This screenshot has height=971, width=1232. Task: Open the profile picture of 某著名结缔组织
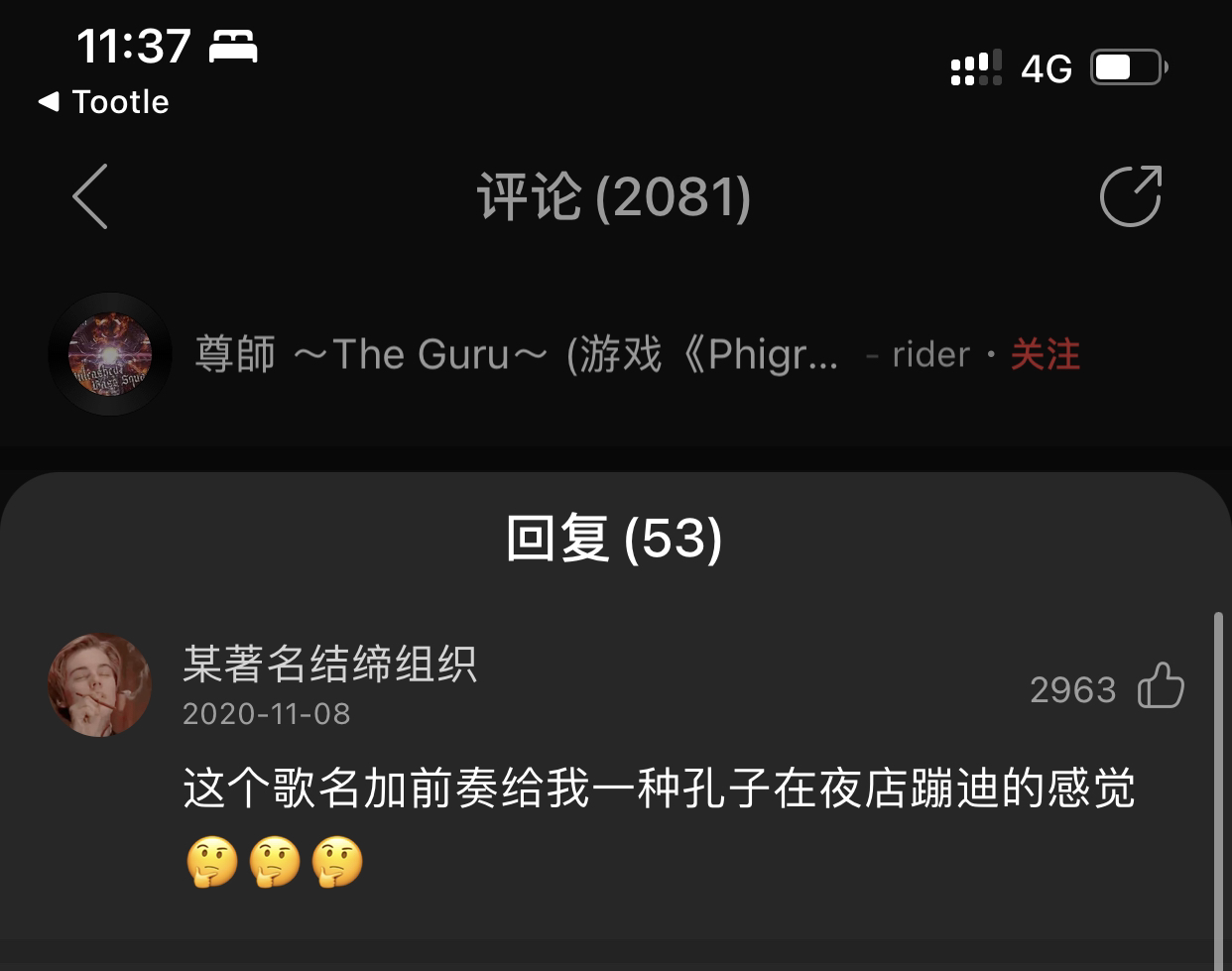point(100,684)
